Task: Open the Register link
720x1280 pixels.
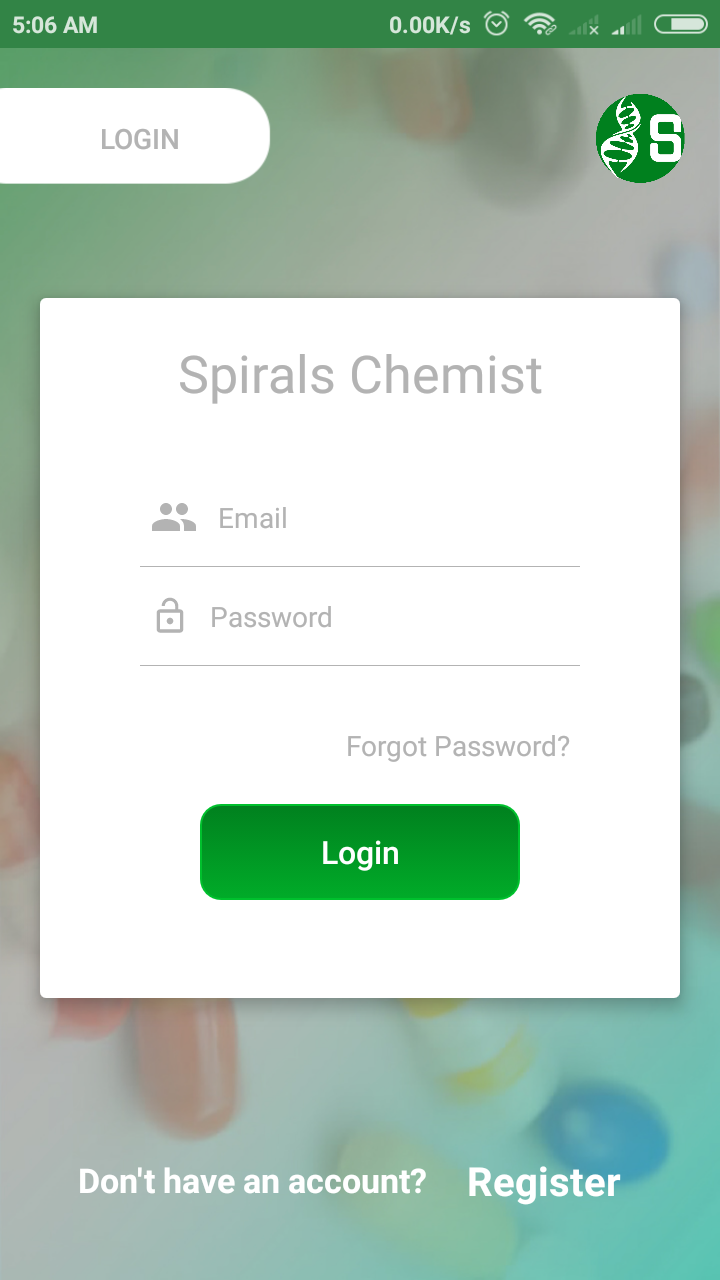Action: point(544,1182)
